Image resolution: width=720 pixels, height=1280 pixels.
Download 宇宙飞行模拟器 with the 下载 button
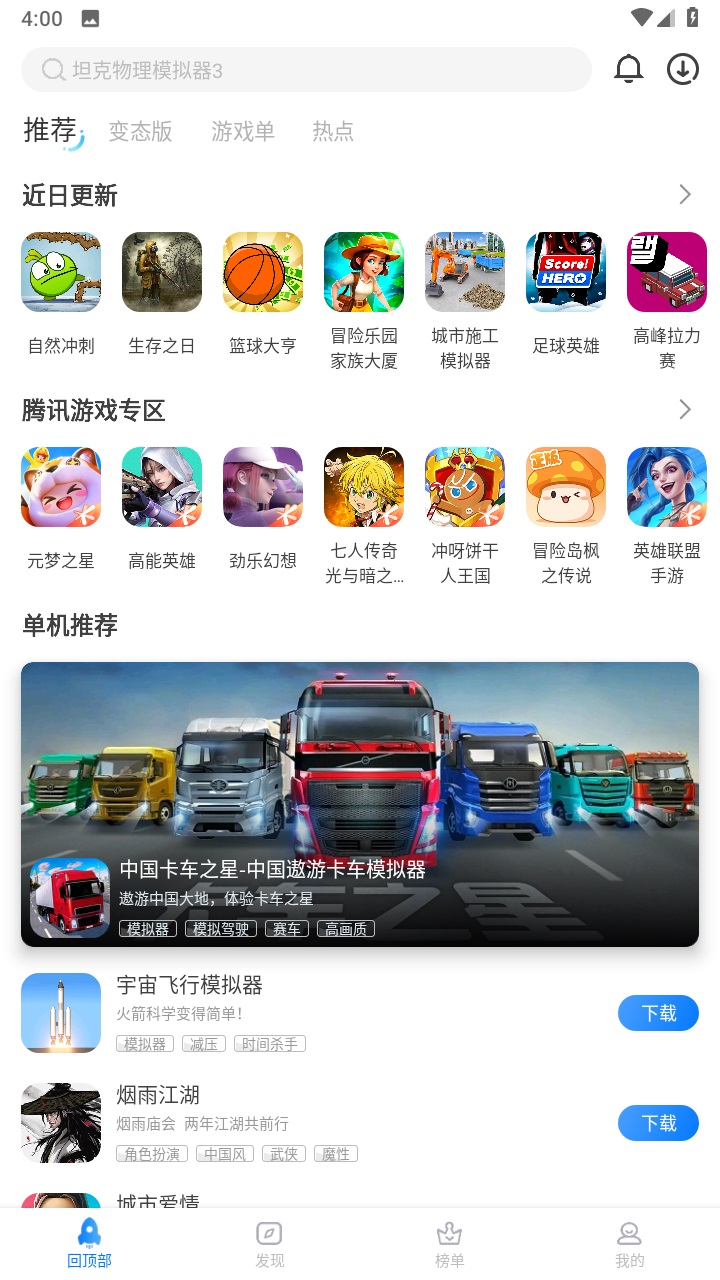pos(658,1013)
